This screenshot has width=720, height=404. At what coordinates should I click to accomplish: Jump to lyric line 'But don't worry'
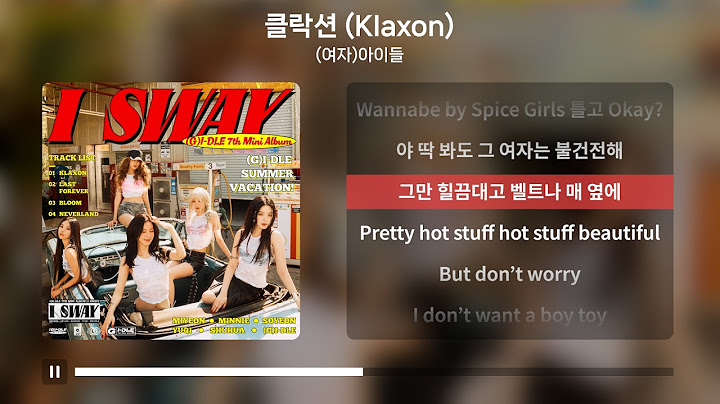point(509,274)
